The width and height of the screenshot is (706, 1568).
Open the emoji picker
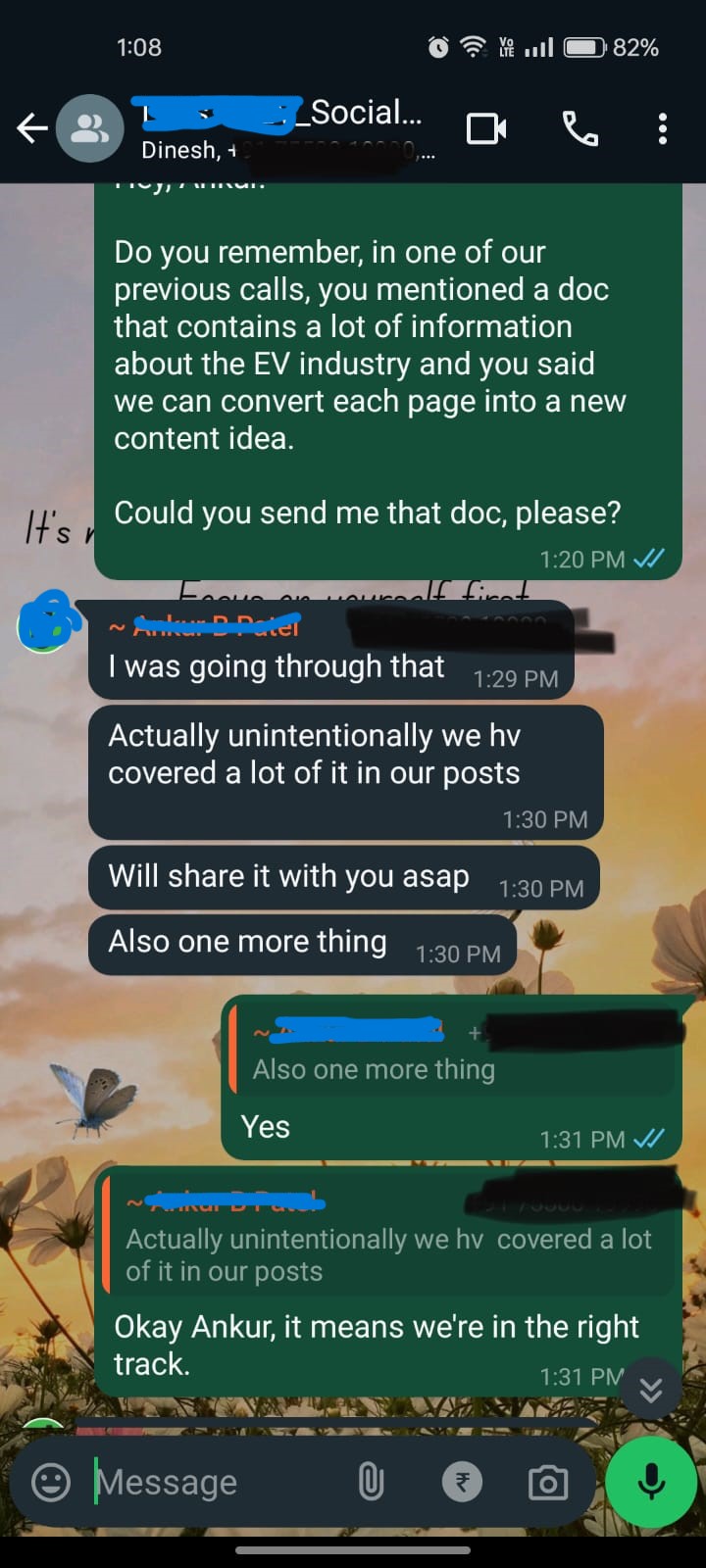[x=51, y=1482]
